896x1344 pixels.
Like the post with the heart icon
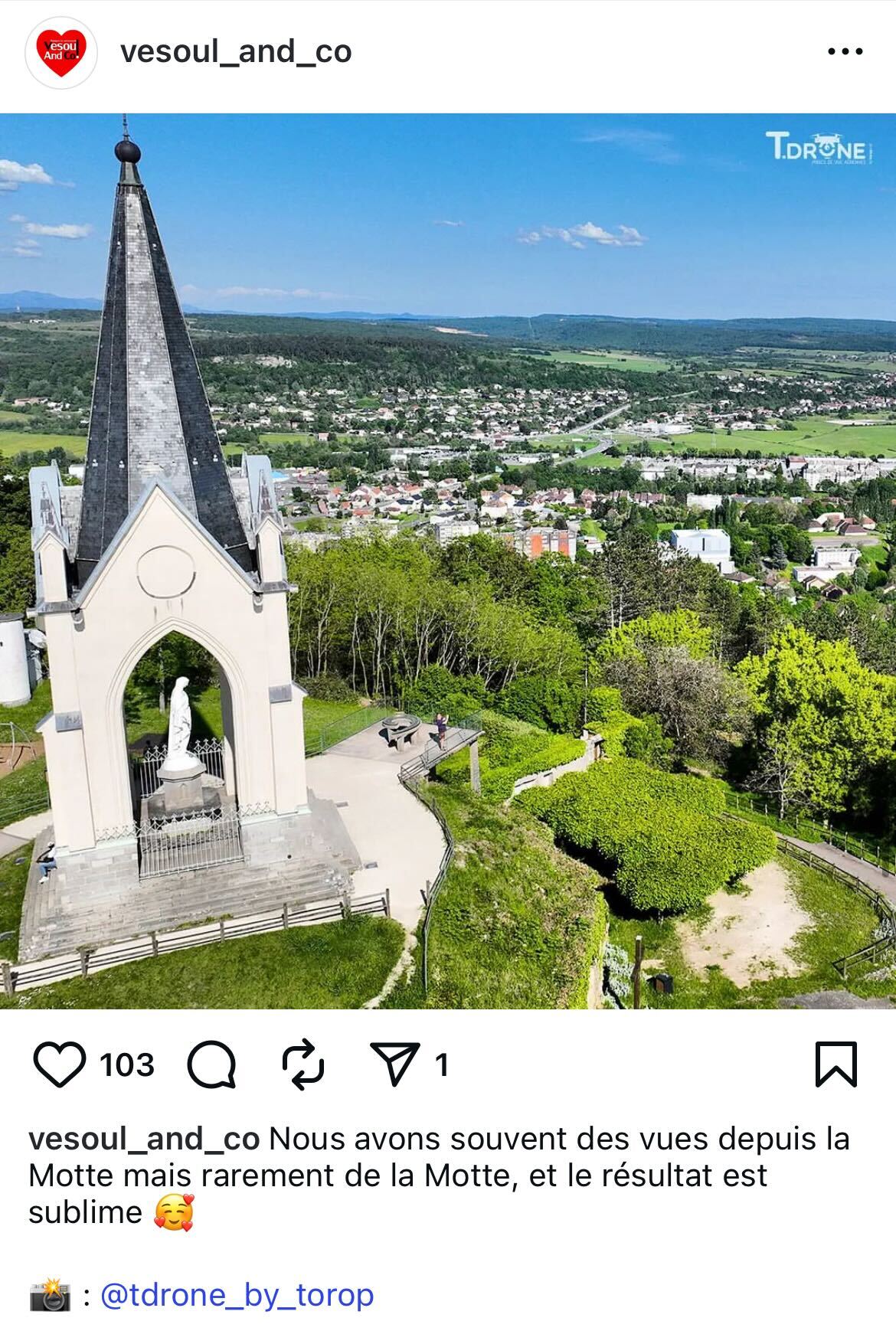click(x=60, y=1064)
